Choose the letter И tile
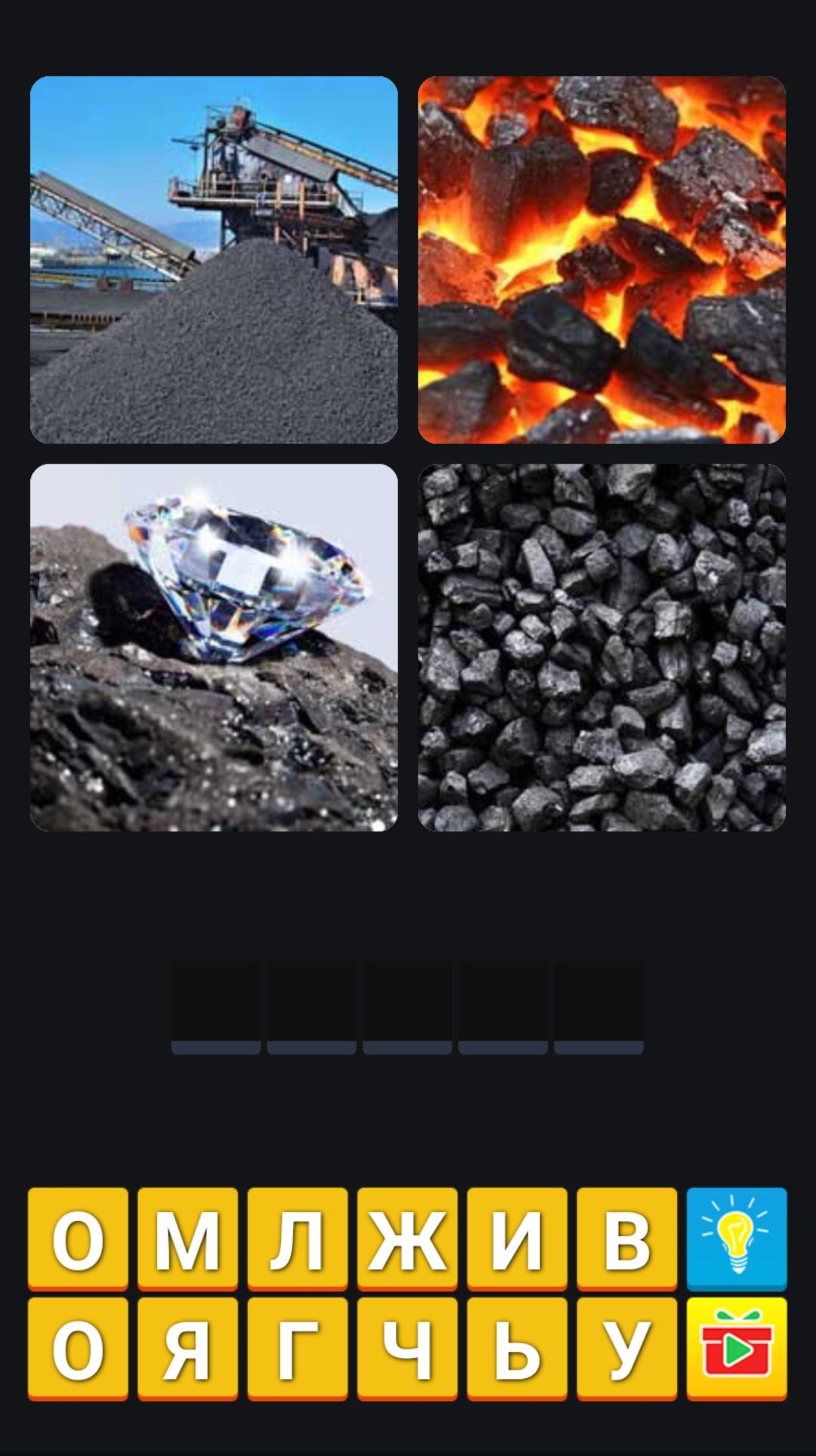The height and width of the screenshot is (1456, 816). pyautogui.click(x=517, y=1239)
